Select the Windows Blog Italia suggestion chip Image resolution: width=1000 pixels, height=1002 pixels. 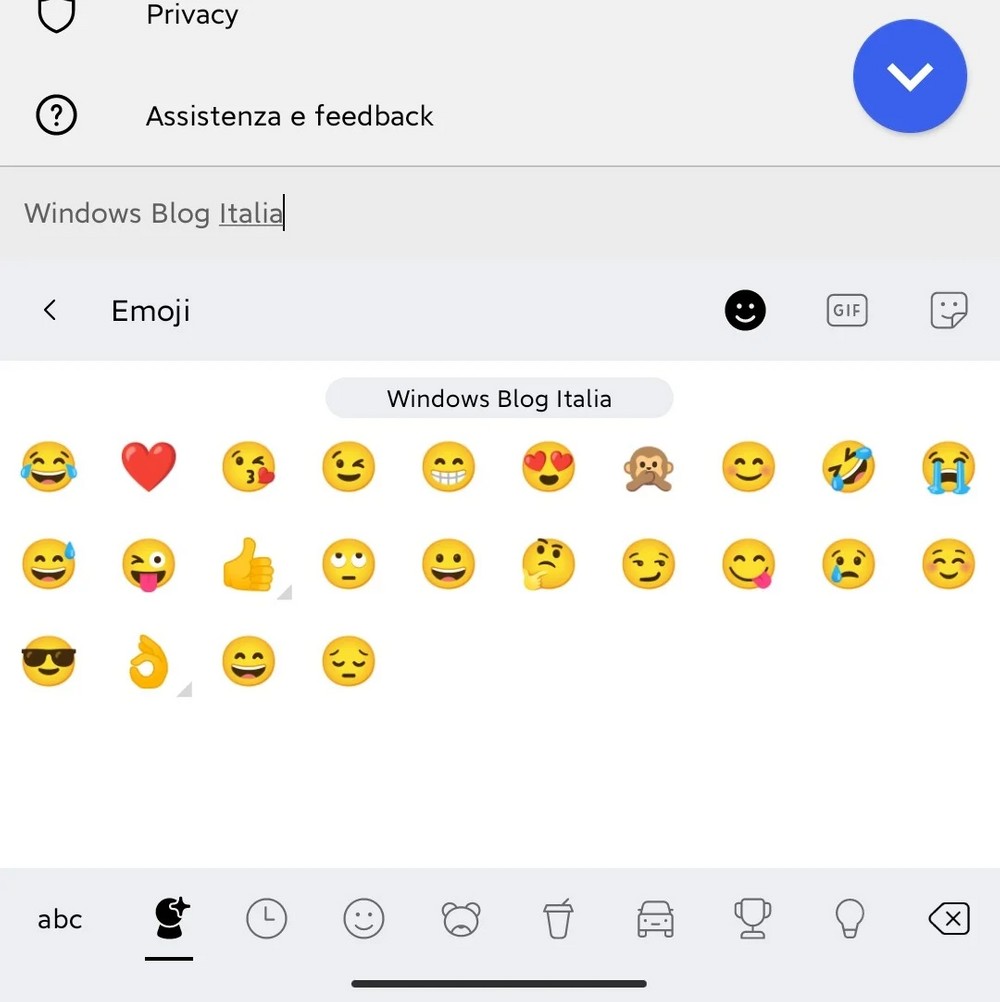499,398
